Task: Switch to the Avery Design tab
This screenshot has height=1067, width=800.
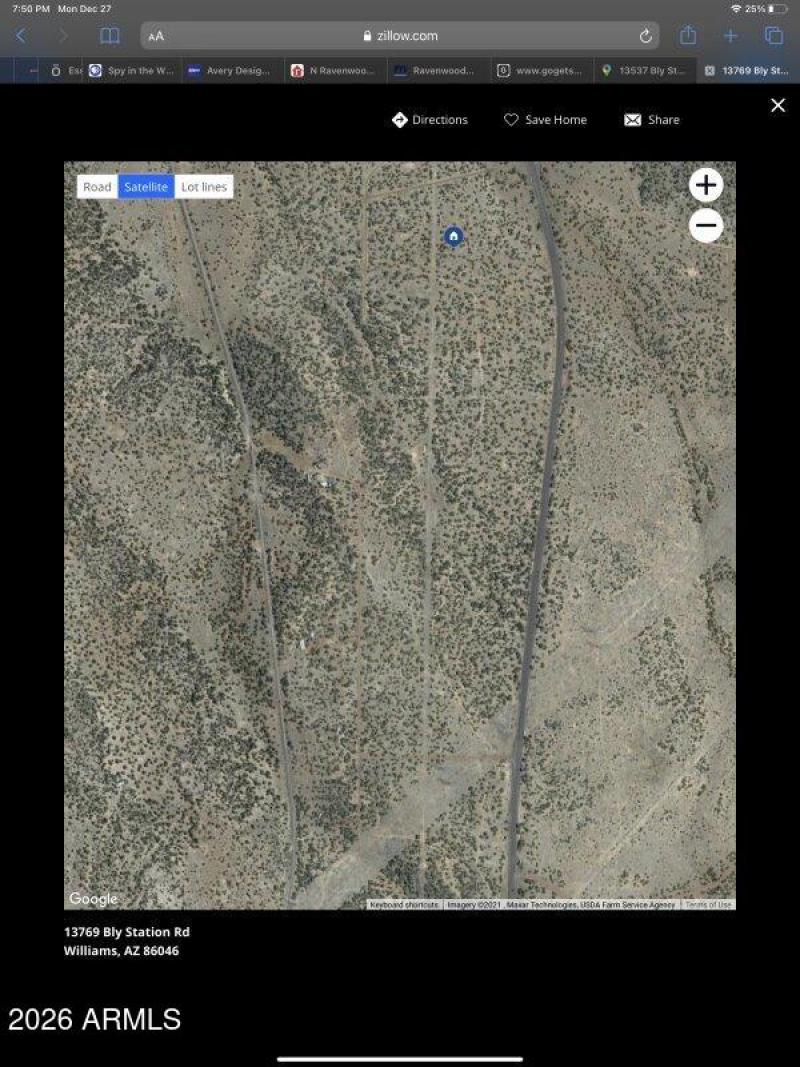Action: tap(230, 71)
